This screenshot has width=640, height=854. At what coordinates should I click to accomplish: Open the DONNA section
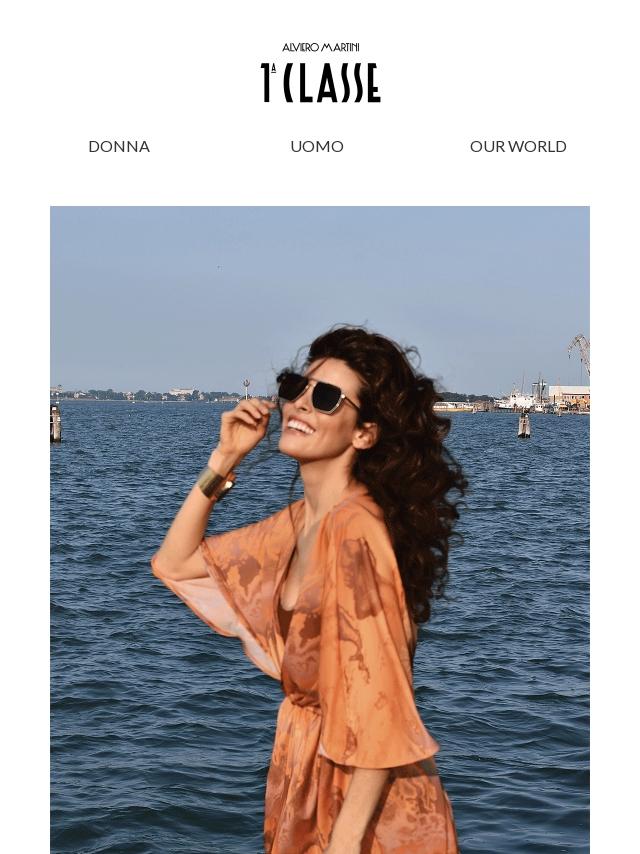[x=119, y=146]
